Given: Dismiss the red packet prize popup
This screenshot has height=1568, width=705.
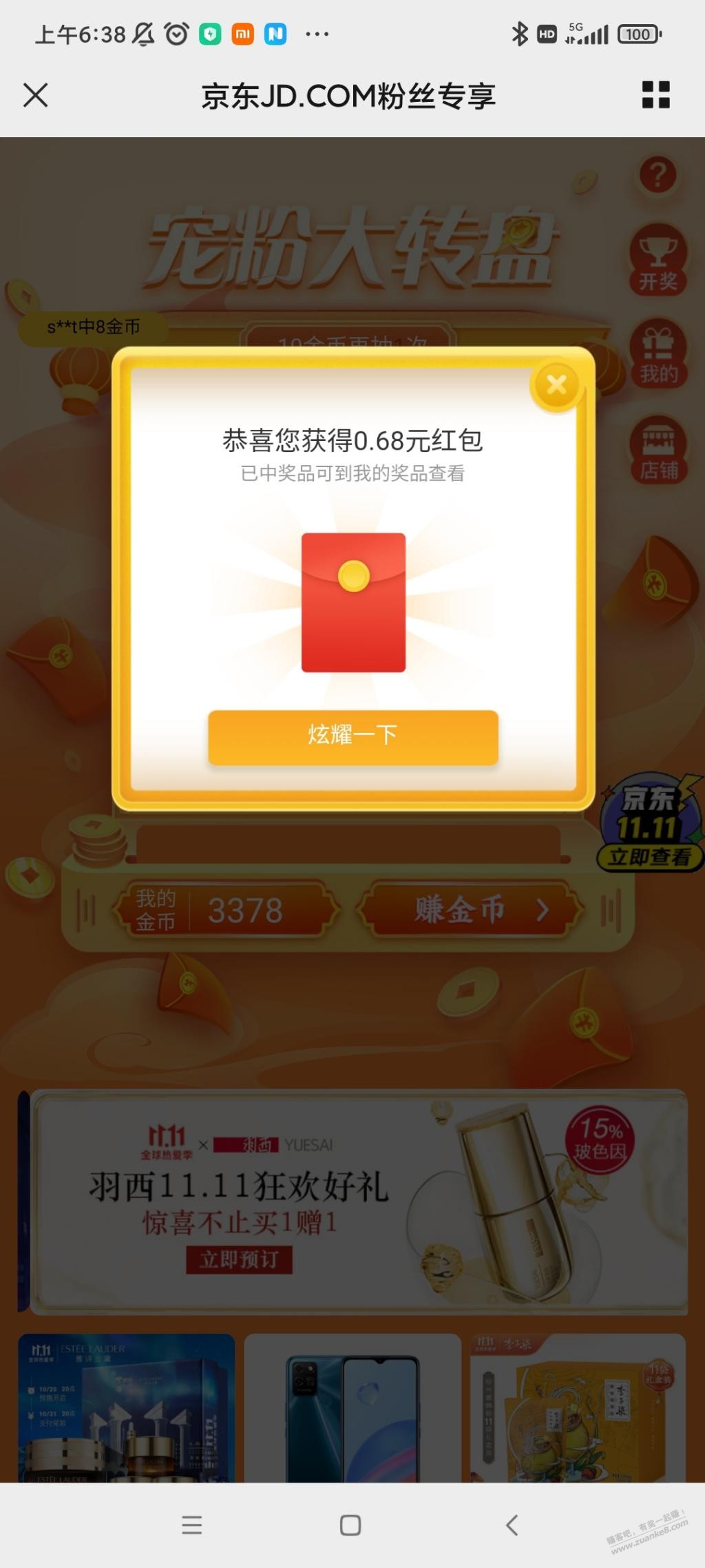Looking at the screenshot, I should pyautogui.click(x=556, y=384).
